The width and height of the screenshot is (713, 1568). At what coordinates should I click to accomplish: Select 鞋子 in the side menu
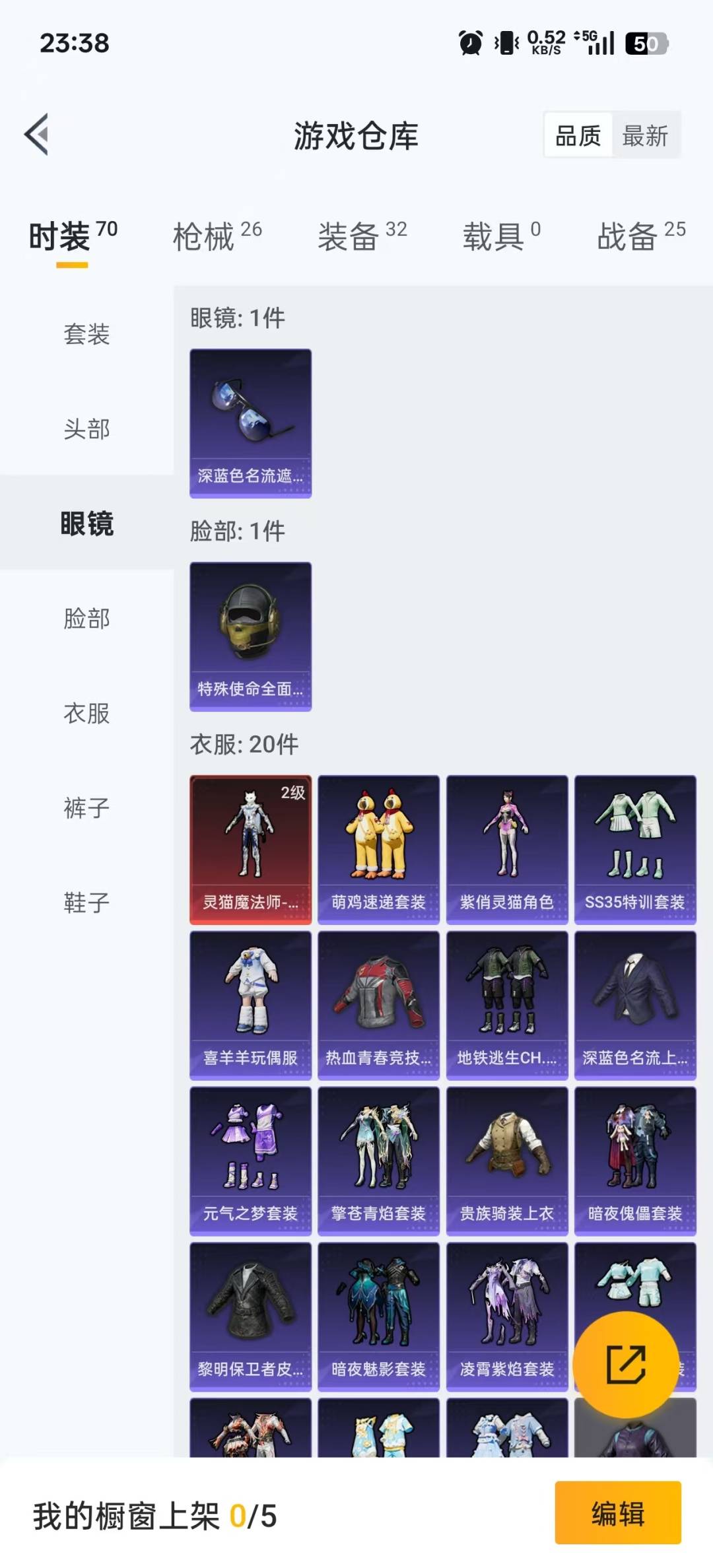pyautogui.click(x=86, y=903)
